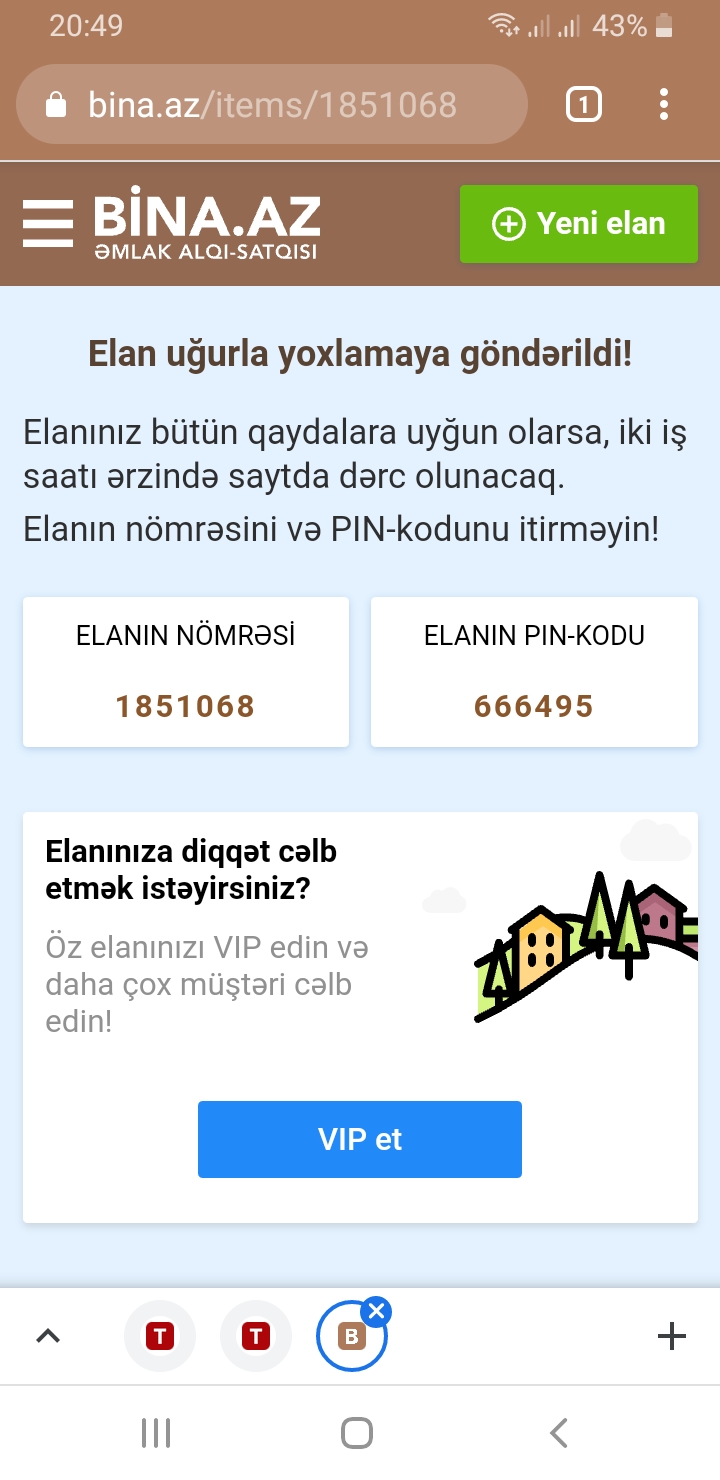Close the active B tab
The height and width of the screenshot is (1480, 720).
tap(376, 1311)
